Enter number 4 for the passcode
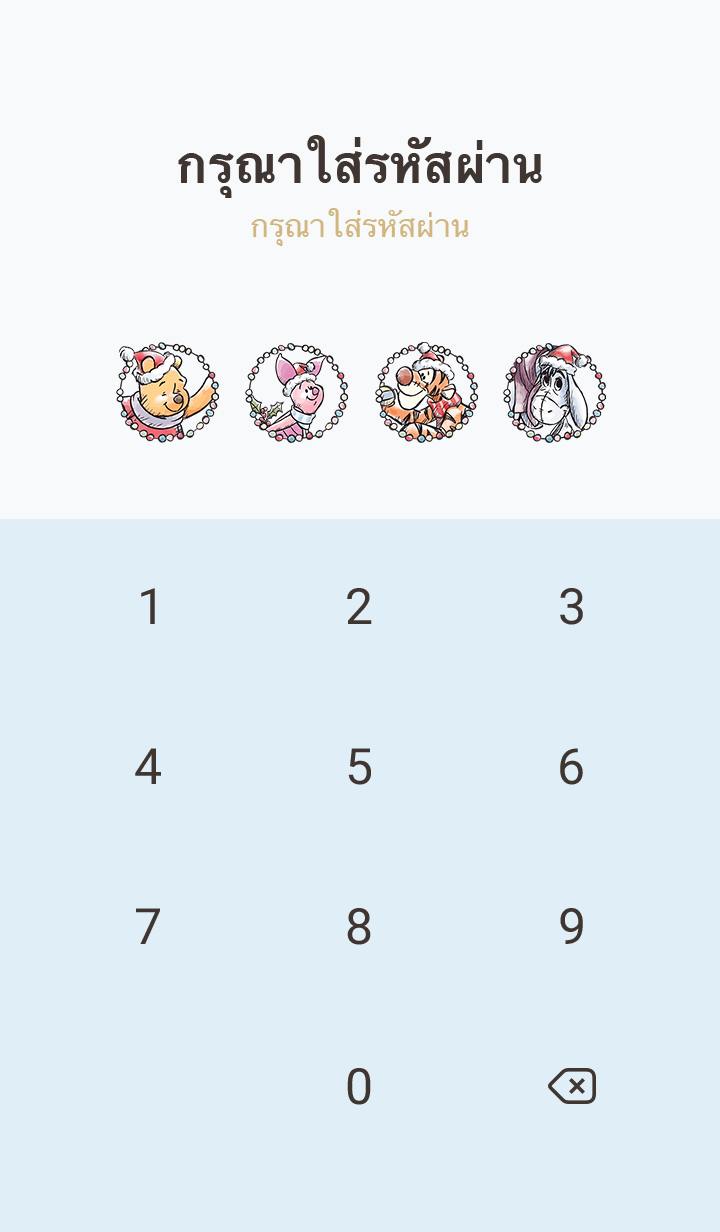This screenshot has height=1232, width=720. pyautogui.click(x=148, y=767)
